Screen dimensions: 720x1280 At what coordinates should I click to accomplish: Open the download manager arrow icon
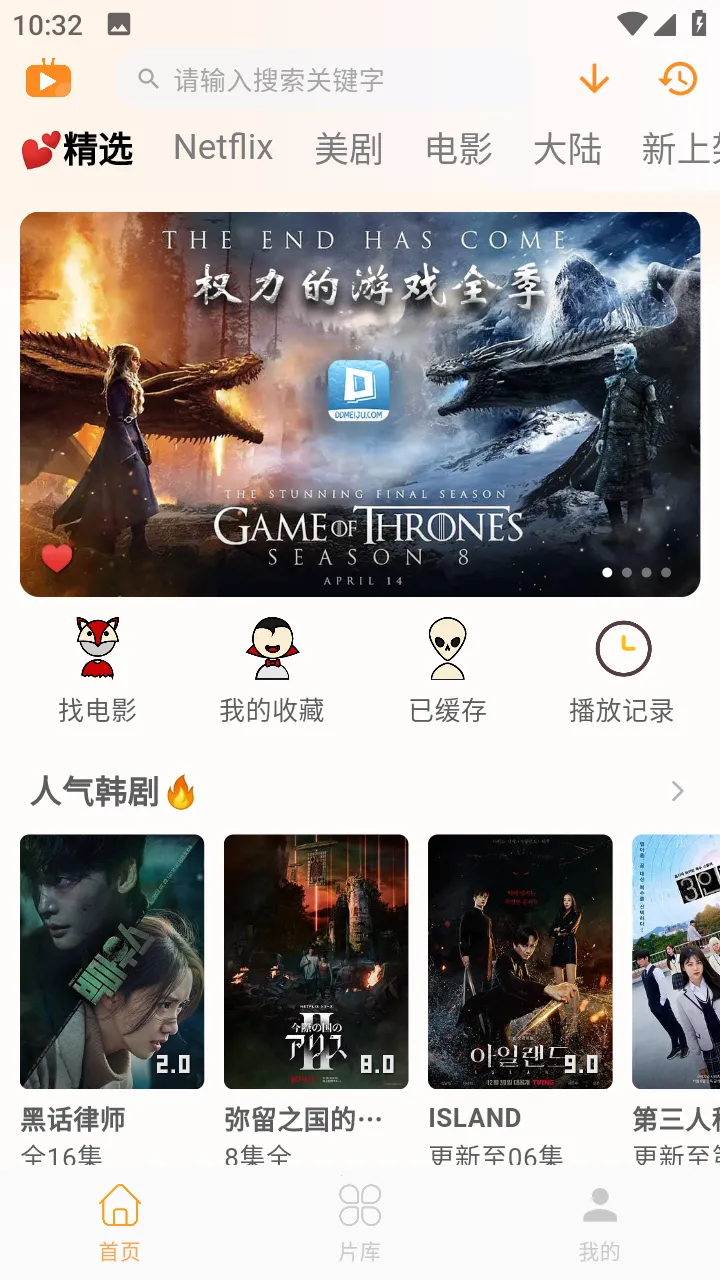(x=594, y=79)
